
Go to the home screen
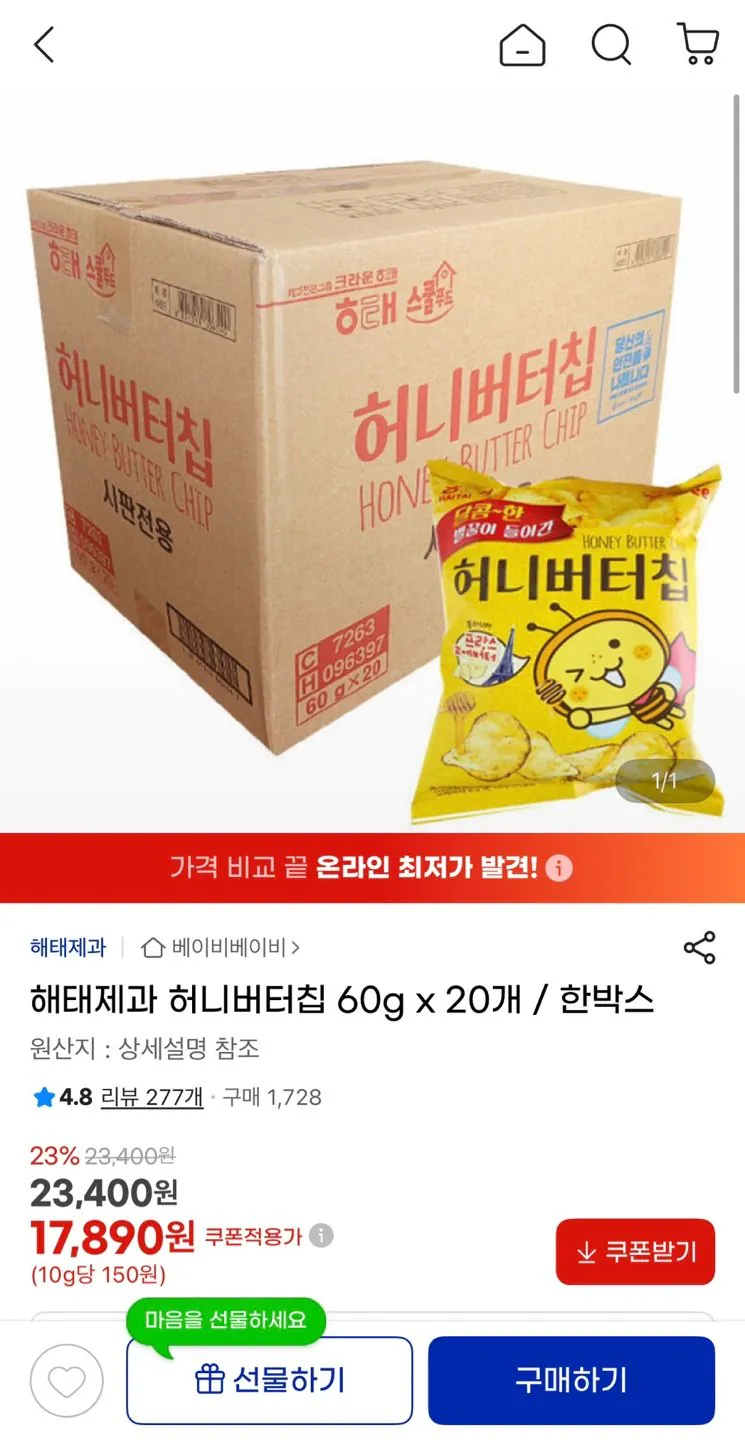click(x=523, y=45)
